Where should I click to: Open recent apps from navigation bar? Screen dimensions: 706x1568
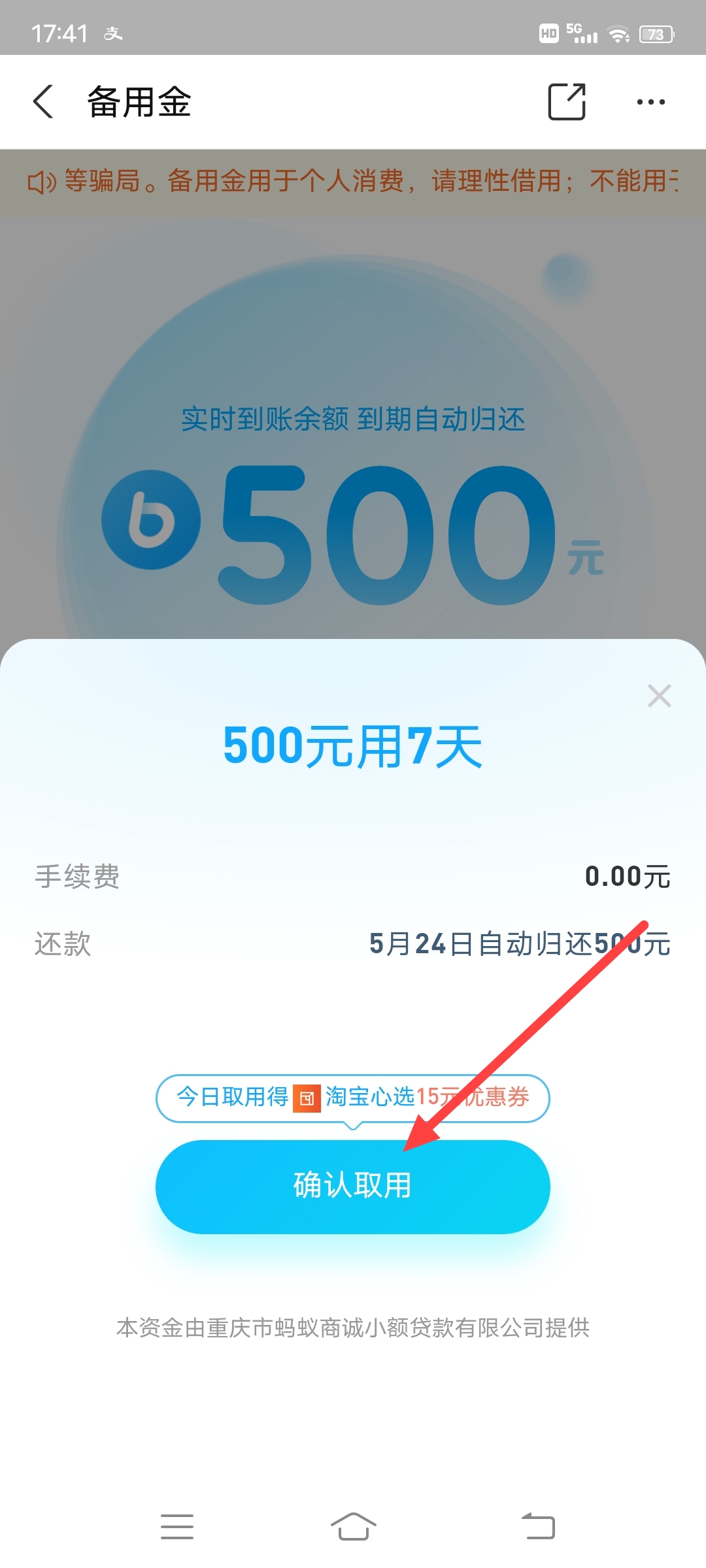[x=177, y=1526]
